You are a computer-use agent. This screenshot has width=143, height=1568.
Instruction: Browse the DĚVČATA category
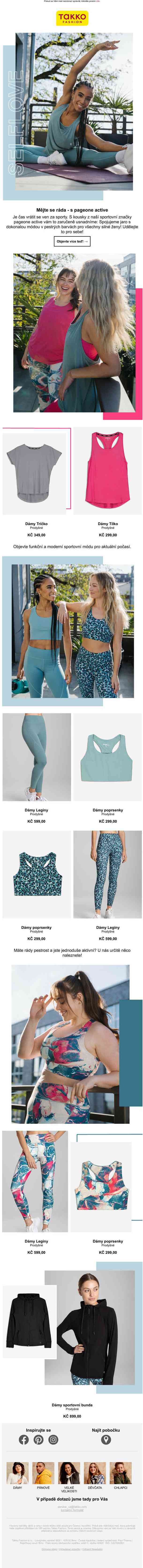[95, 1473]
